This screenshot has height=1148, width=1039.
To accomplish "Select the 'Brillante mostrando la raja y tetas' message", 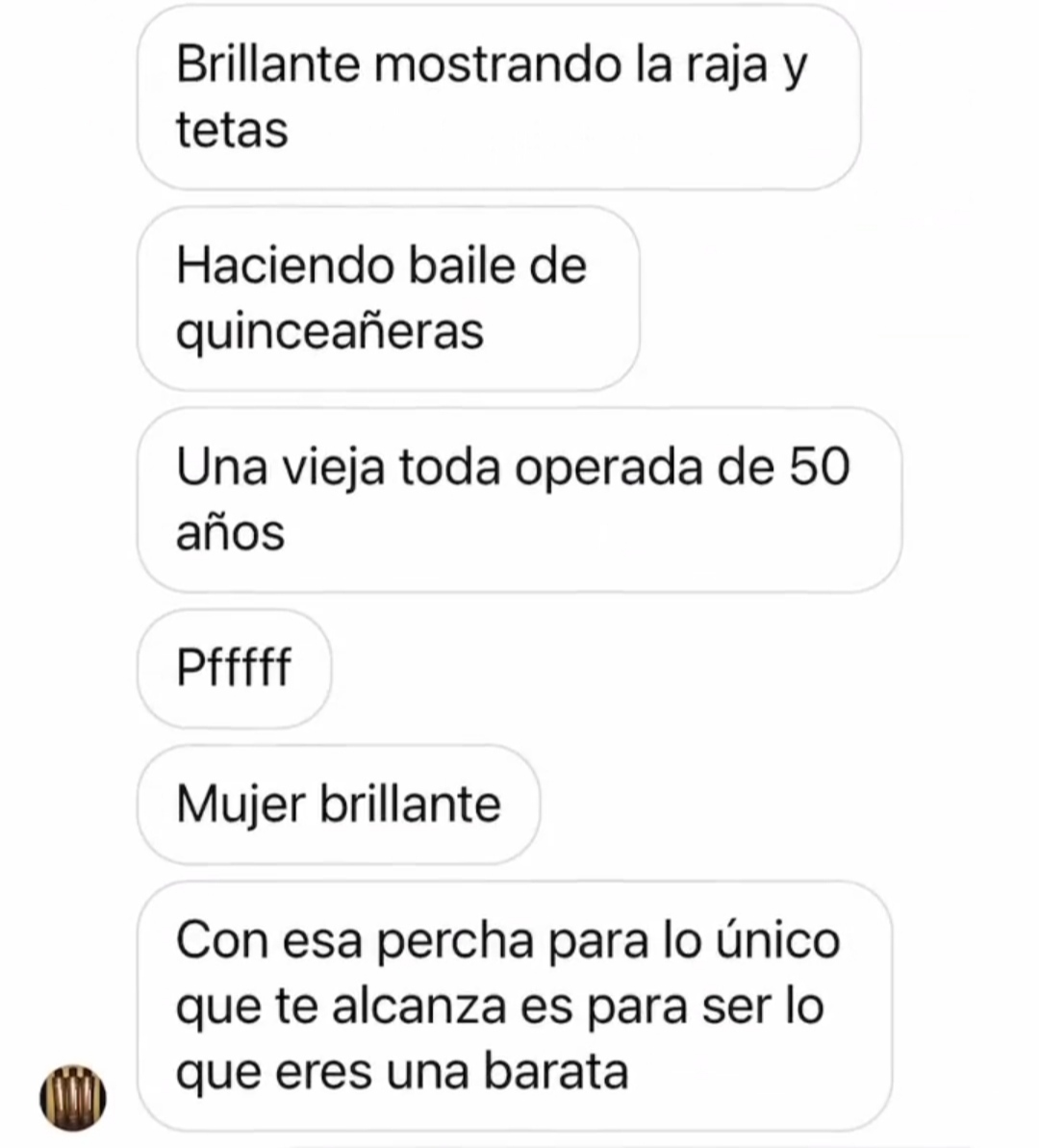I will 500,96.
